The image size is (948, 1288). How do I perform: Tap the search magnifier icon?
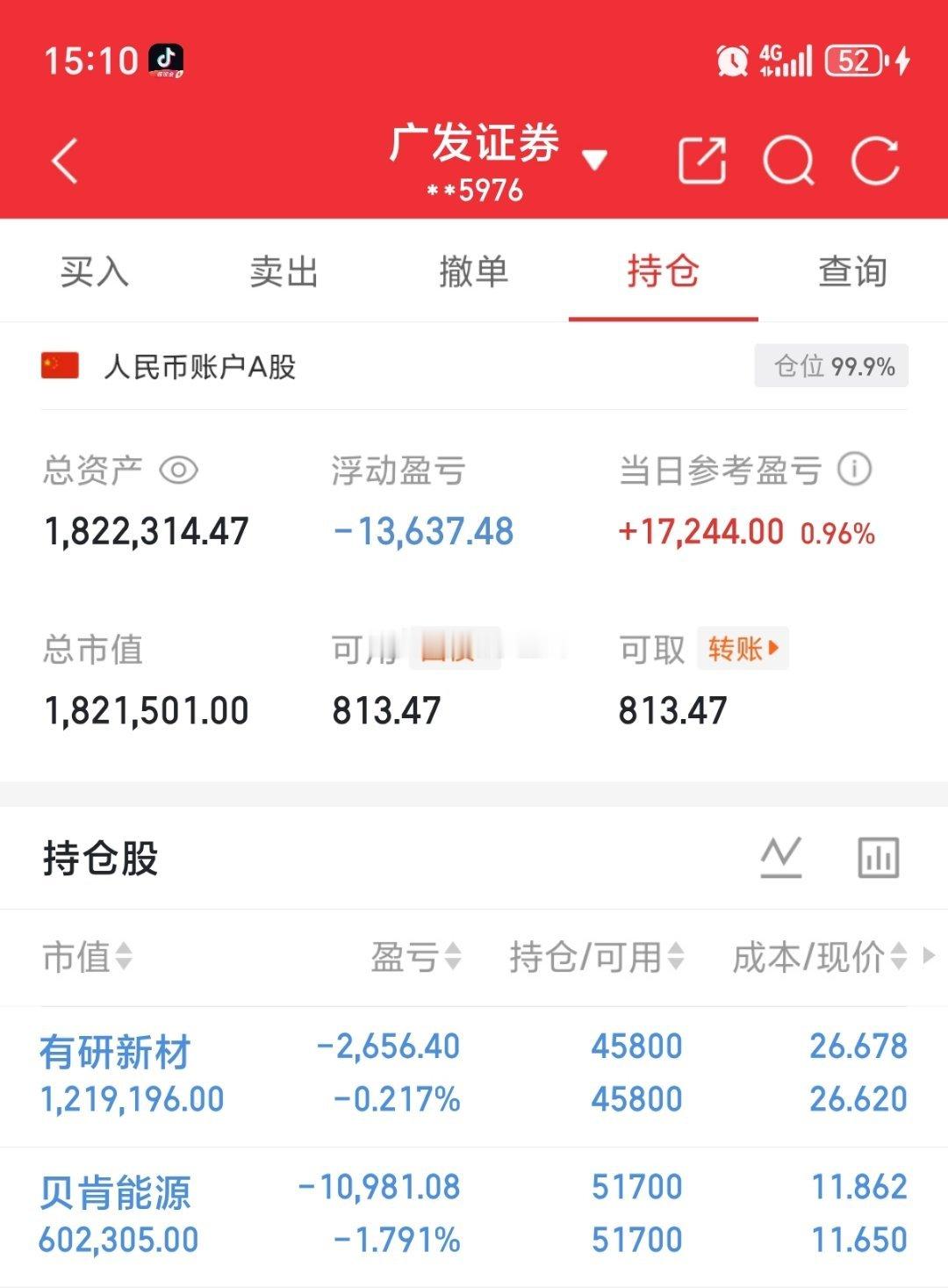(x=788, y=160)
